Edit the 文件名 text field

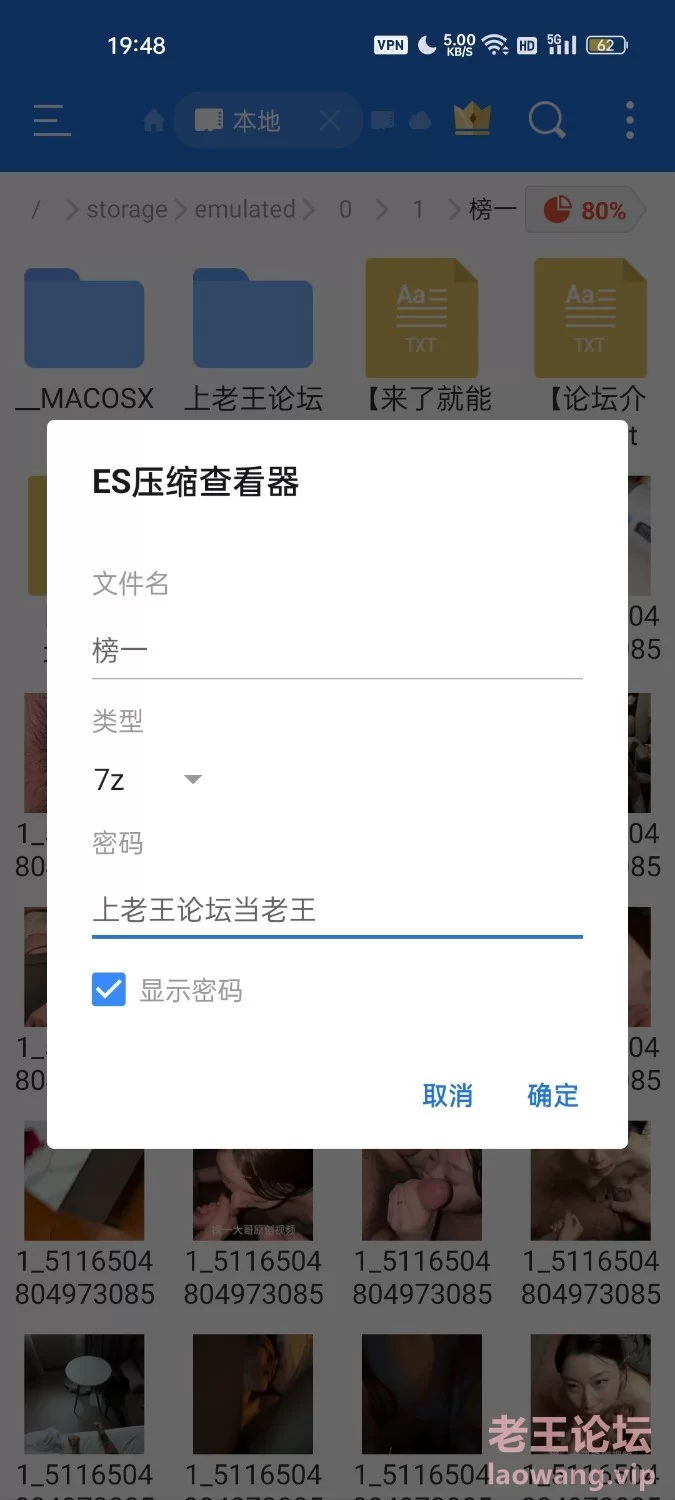pos(336,651)
